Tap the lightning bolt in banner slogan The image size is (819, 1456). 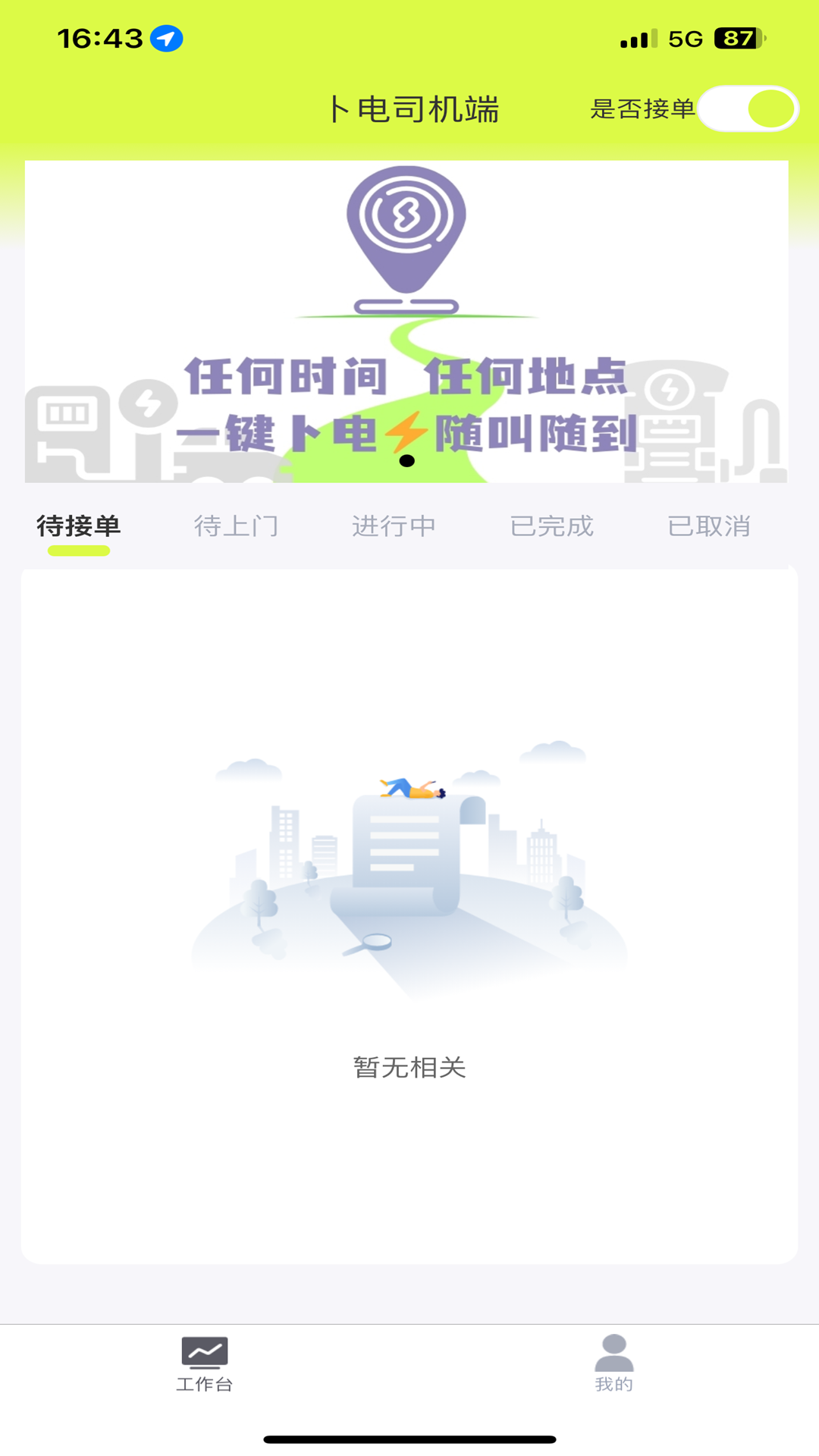pos(407,435)
